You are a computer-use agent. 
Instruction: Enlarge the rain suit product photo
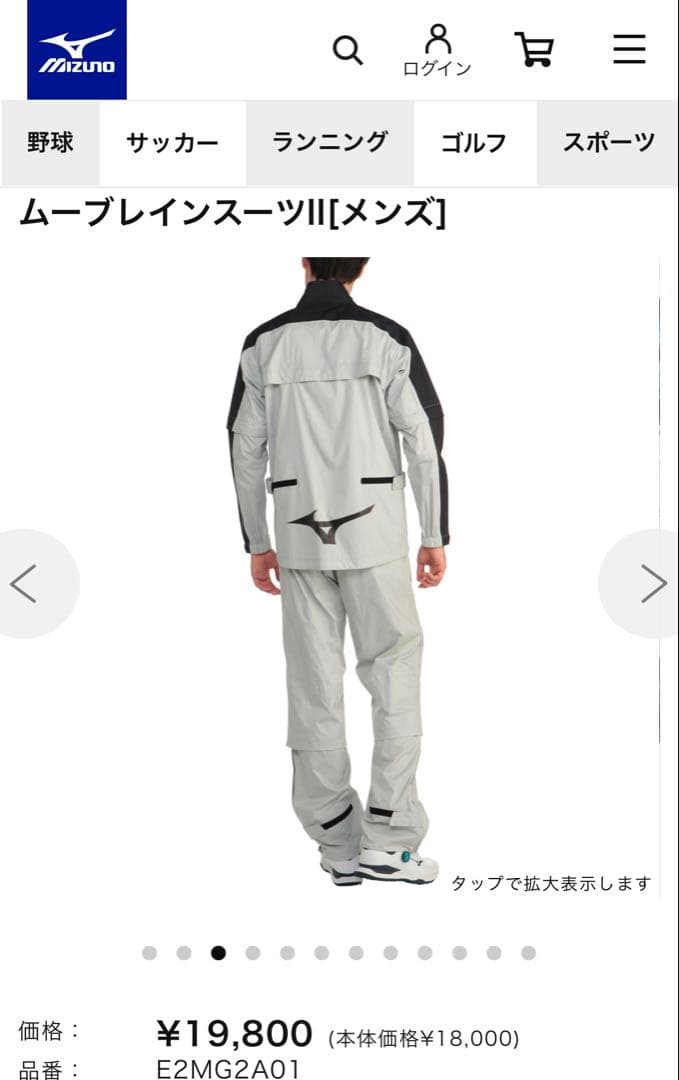point(339,570)
